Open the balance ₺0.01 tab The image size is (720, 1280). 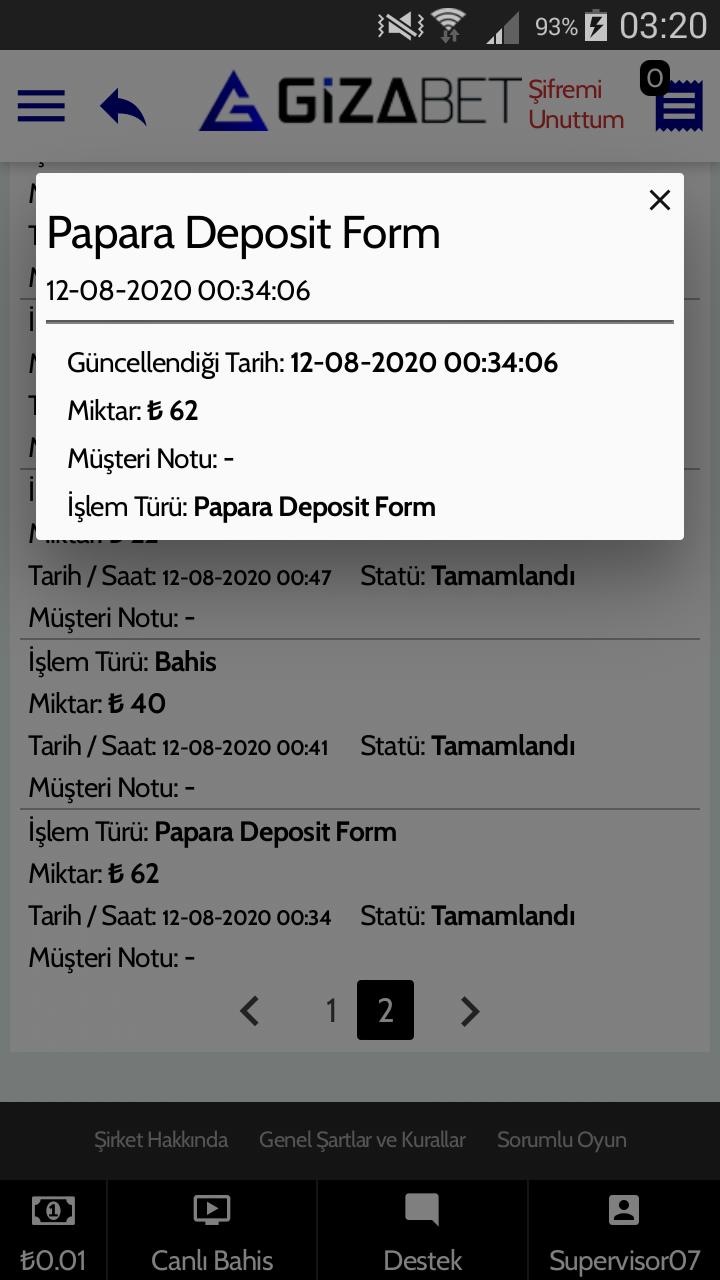click(53, 1232)
